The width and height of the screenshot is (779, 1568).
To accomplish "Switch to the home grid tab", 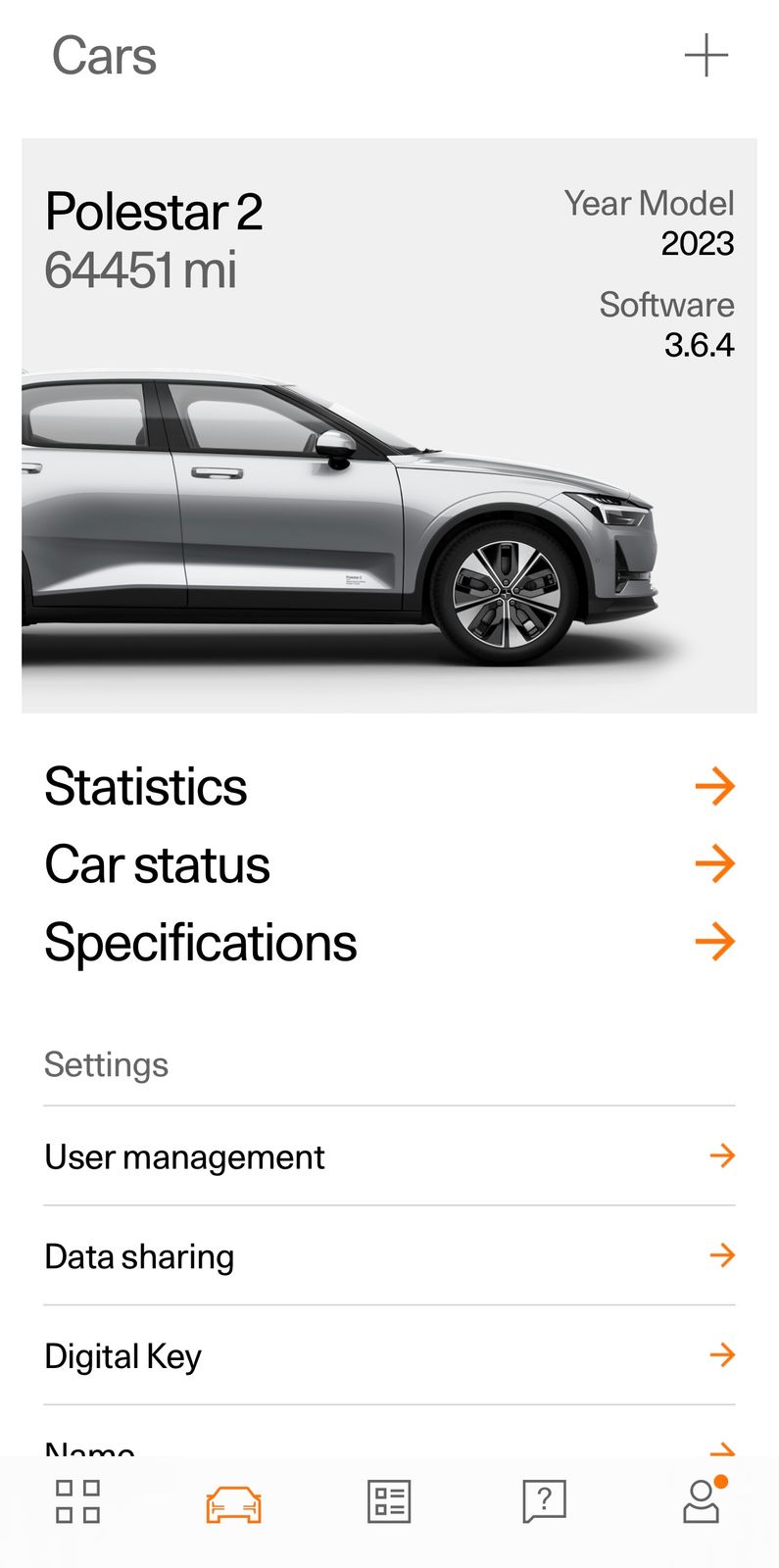I will [x=77, y=1501].
